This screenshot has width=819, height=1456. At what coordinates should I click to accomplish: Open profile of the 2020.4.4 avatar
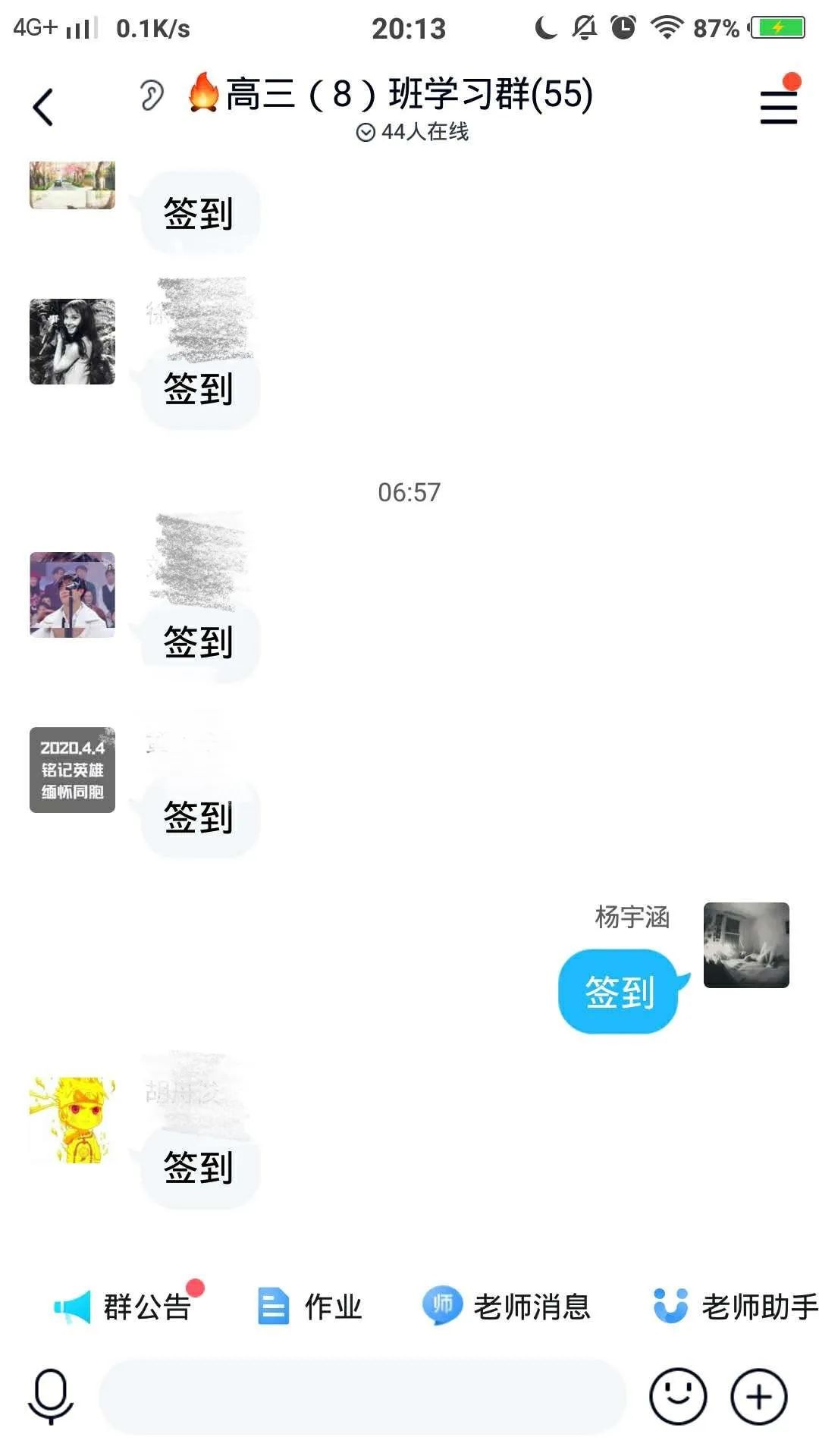pos(72,770)
